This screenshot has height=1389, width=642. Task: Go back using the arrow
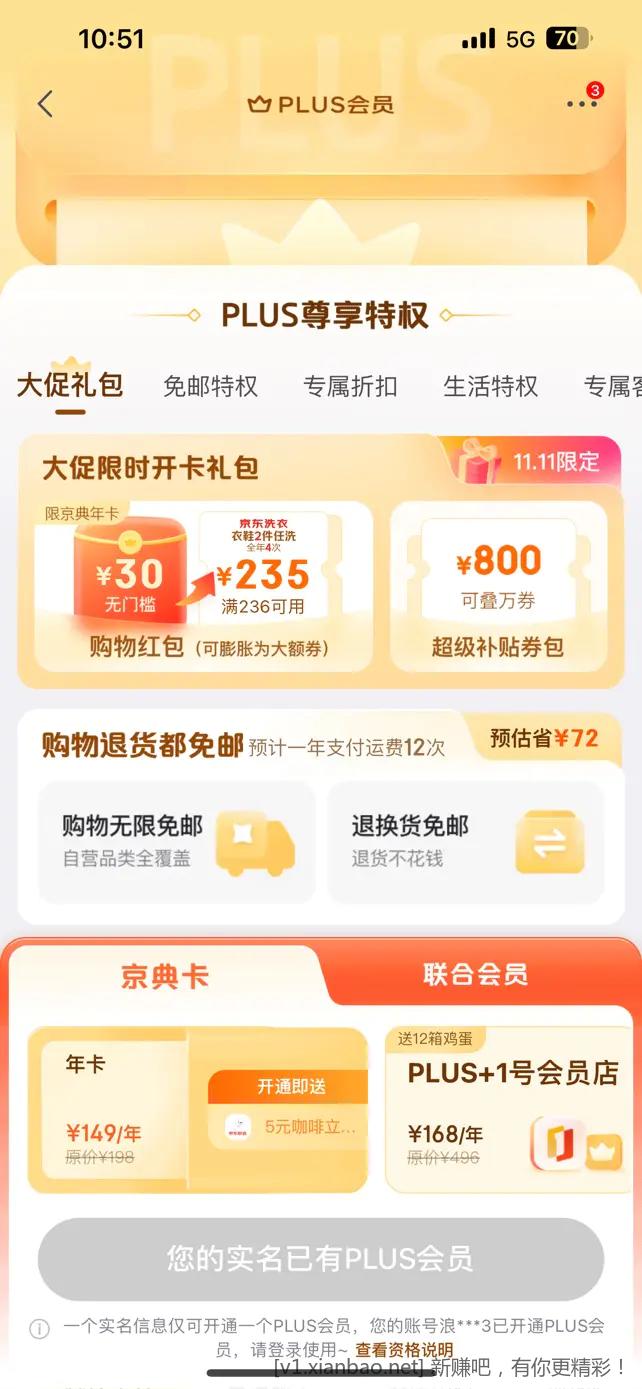tap(45, 104)
